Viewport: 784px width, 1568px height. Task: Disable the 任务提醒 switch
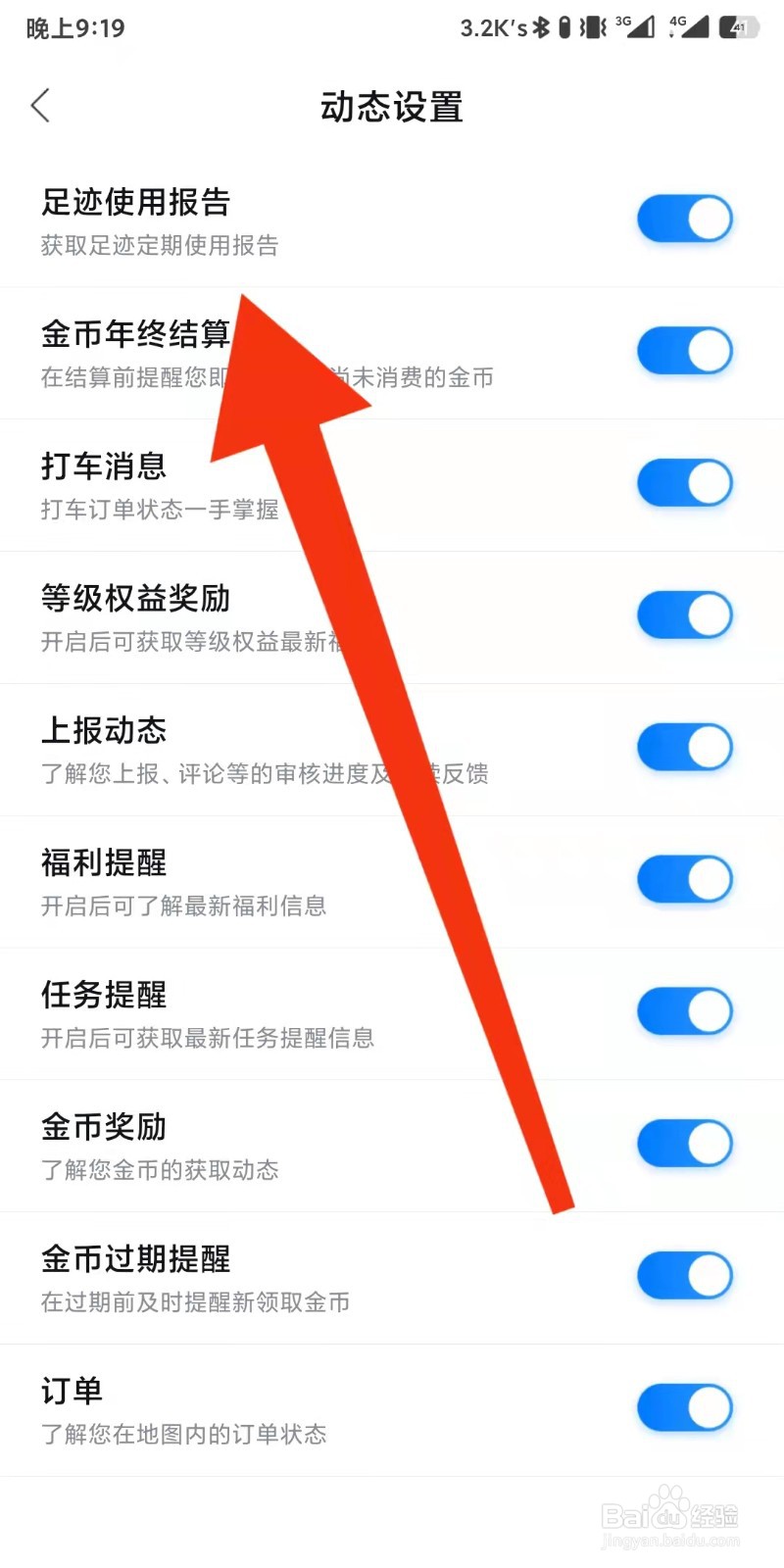coord(684,1011)
